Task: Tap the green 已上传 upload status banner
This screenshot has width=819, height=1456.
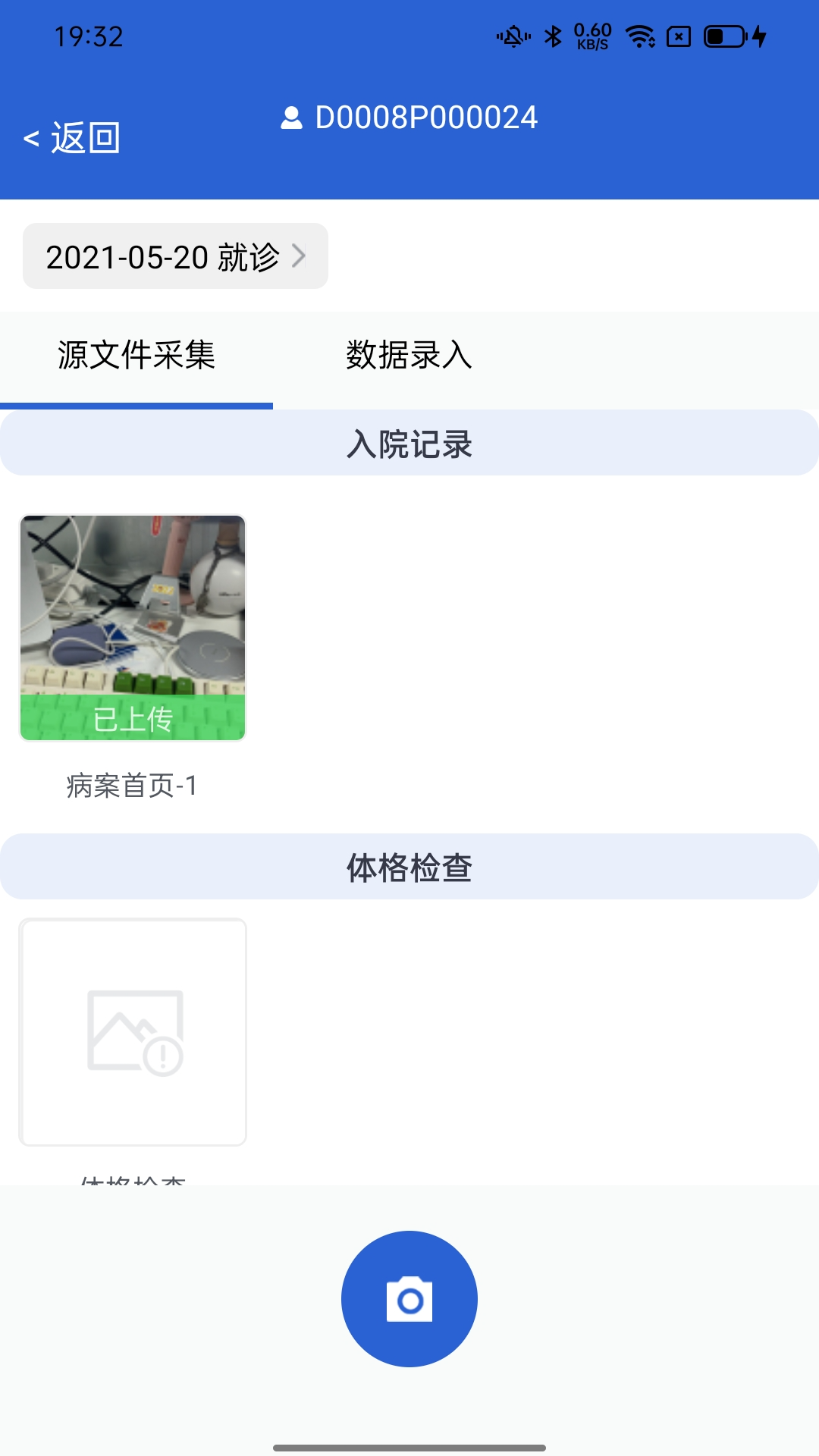Action: 133,717
